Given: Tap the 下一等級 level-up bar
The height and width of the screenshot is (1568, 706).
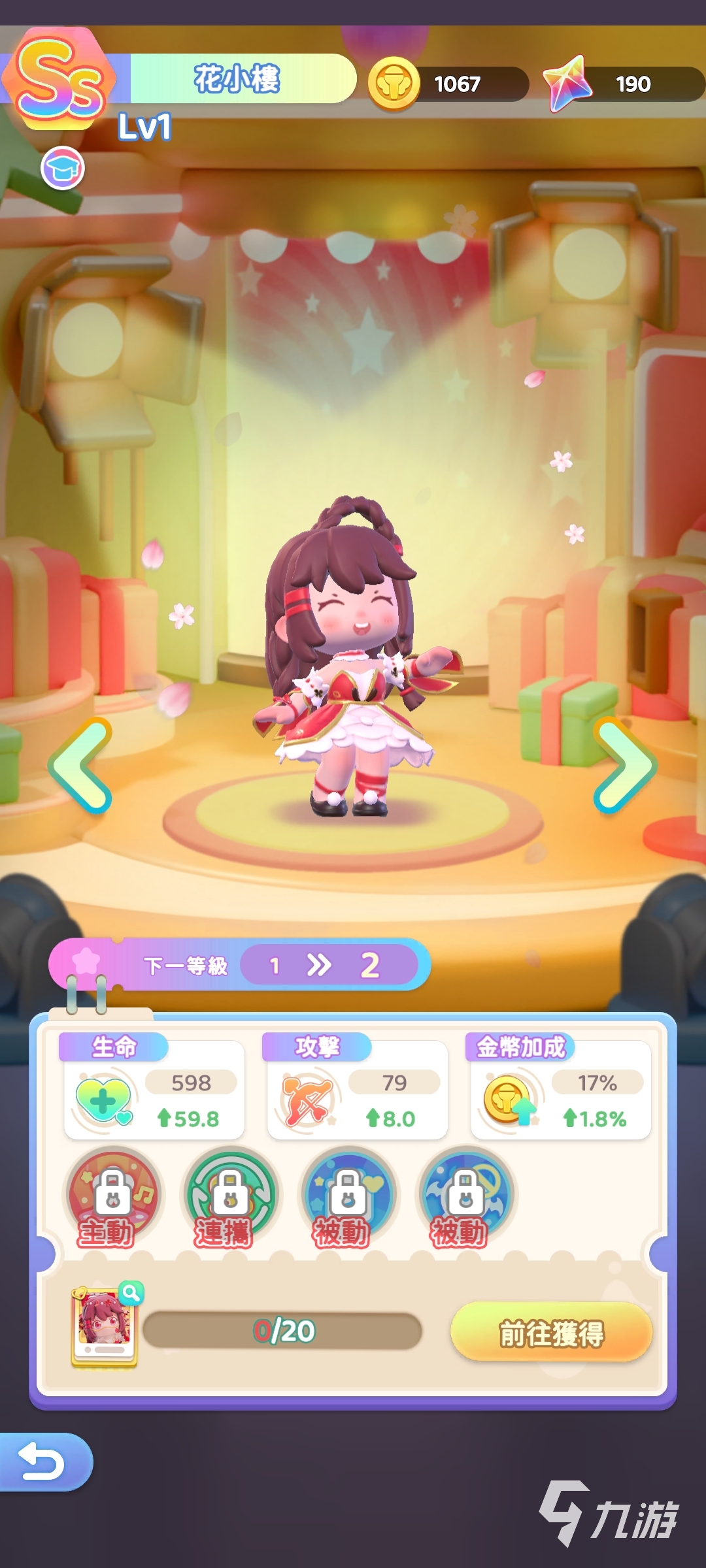Looking at the screenshot, I should point(239,965).
